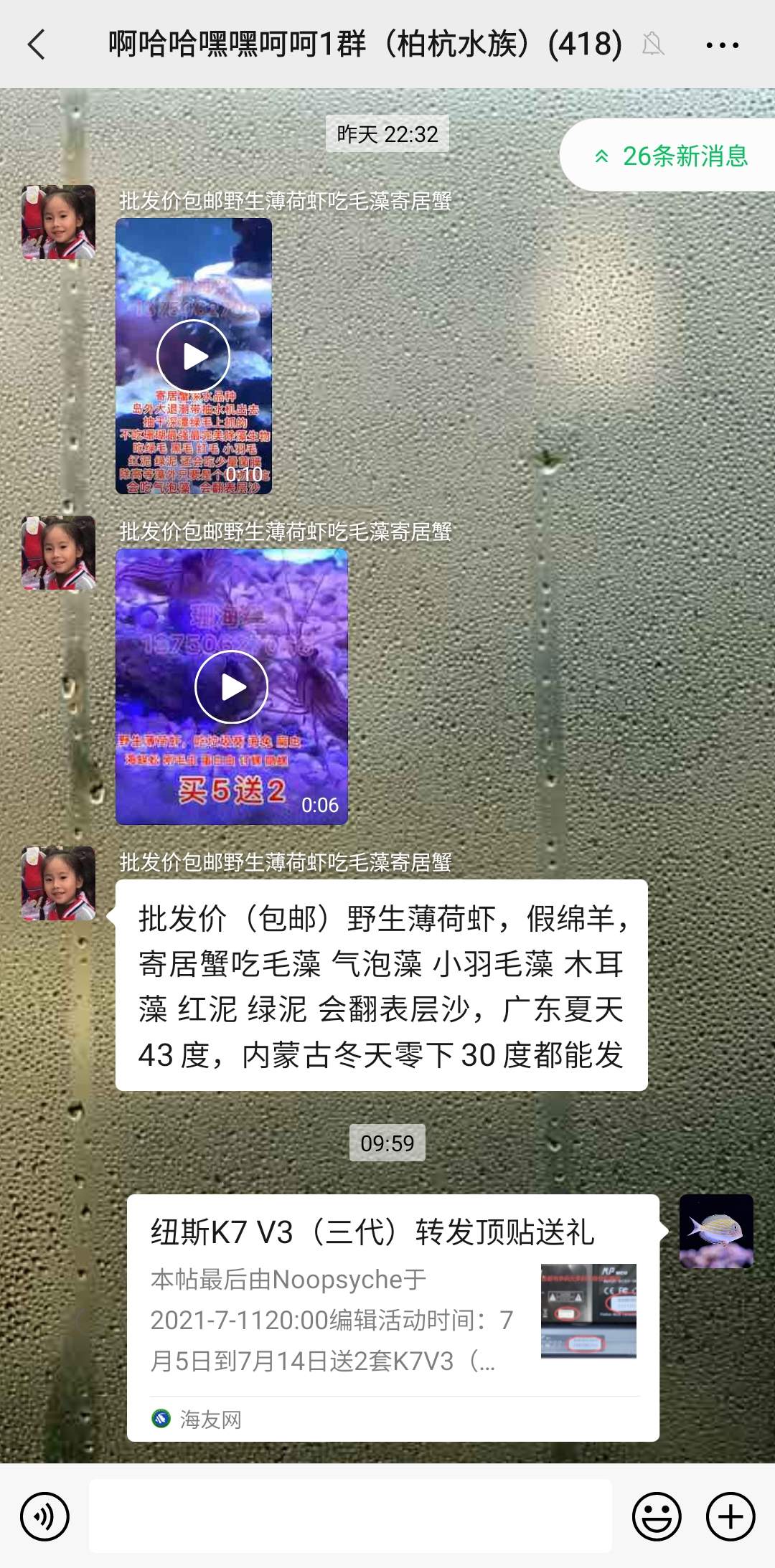Screen dimensions: 775x1568
Task: Play the 0:10 hermit crab video
Action: (193, 356)
